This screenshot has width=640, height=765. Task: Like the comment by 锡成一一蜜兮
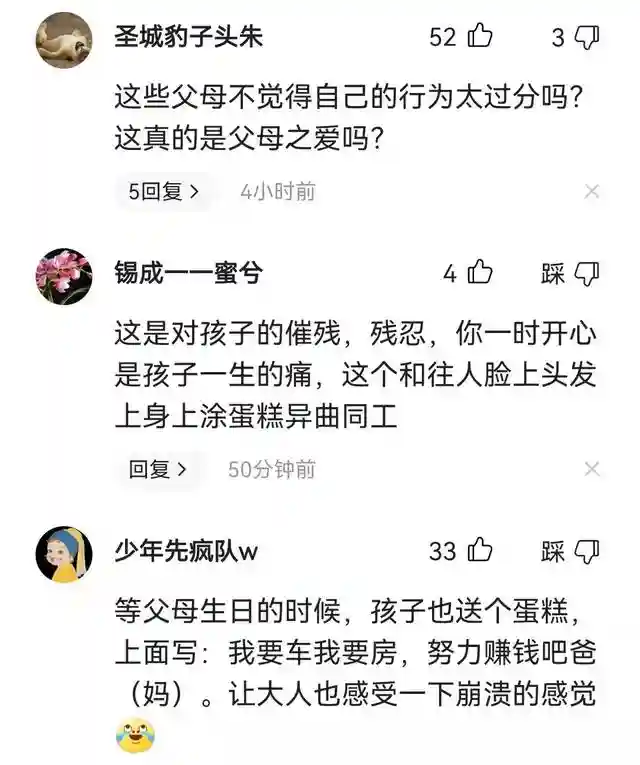[480, 272]
